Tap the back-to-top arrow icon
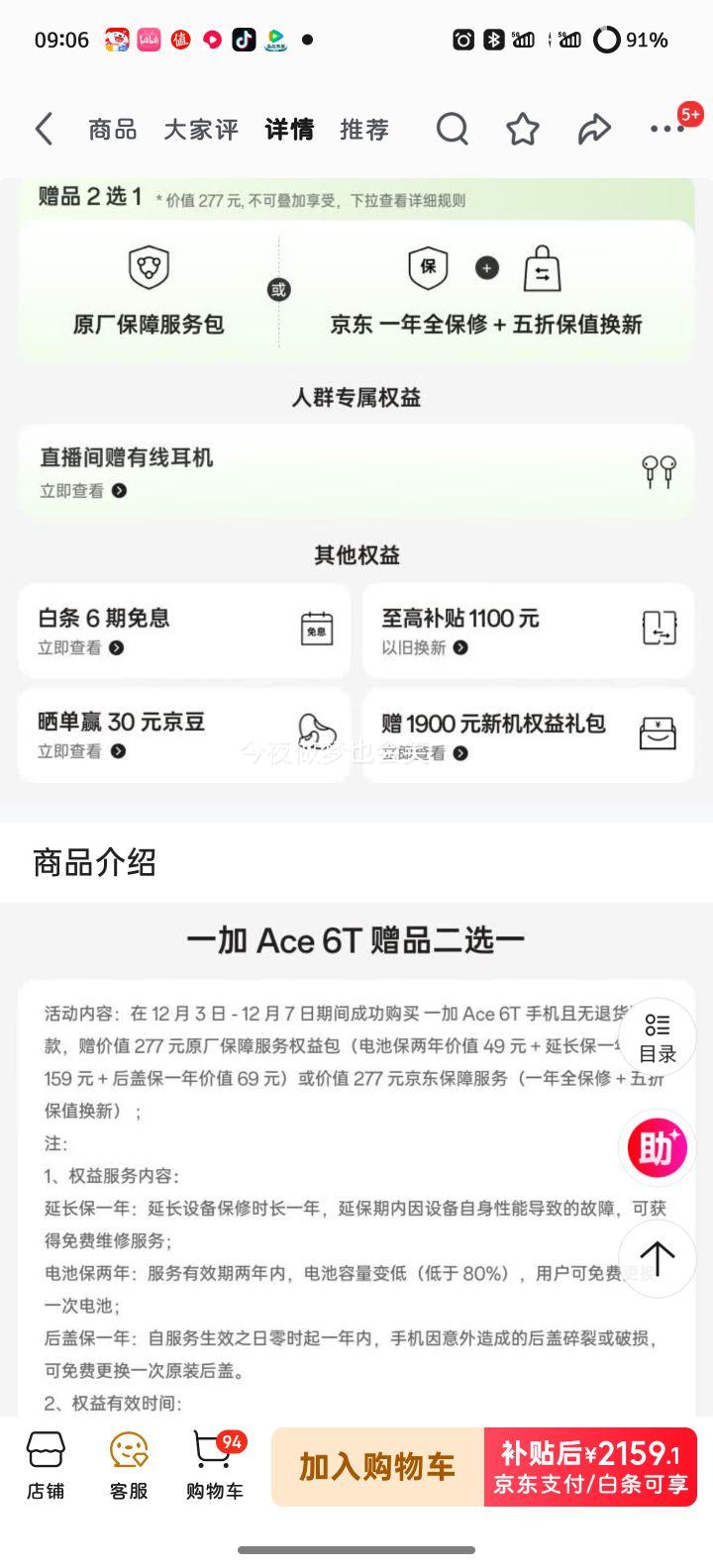The height and width of the screenshot is (1568, 713). point(657,1258)
